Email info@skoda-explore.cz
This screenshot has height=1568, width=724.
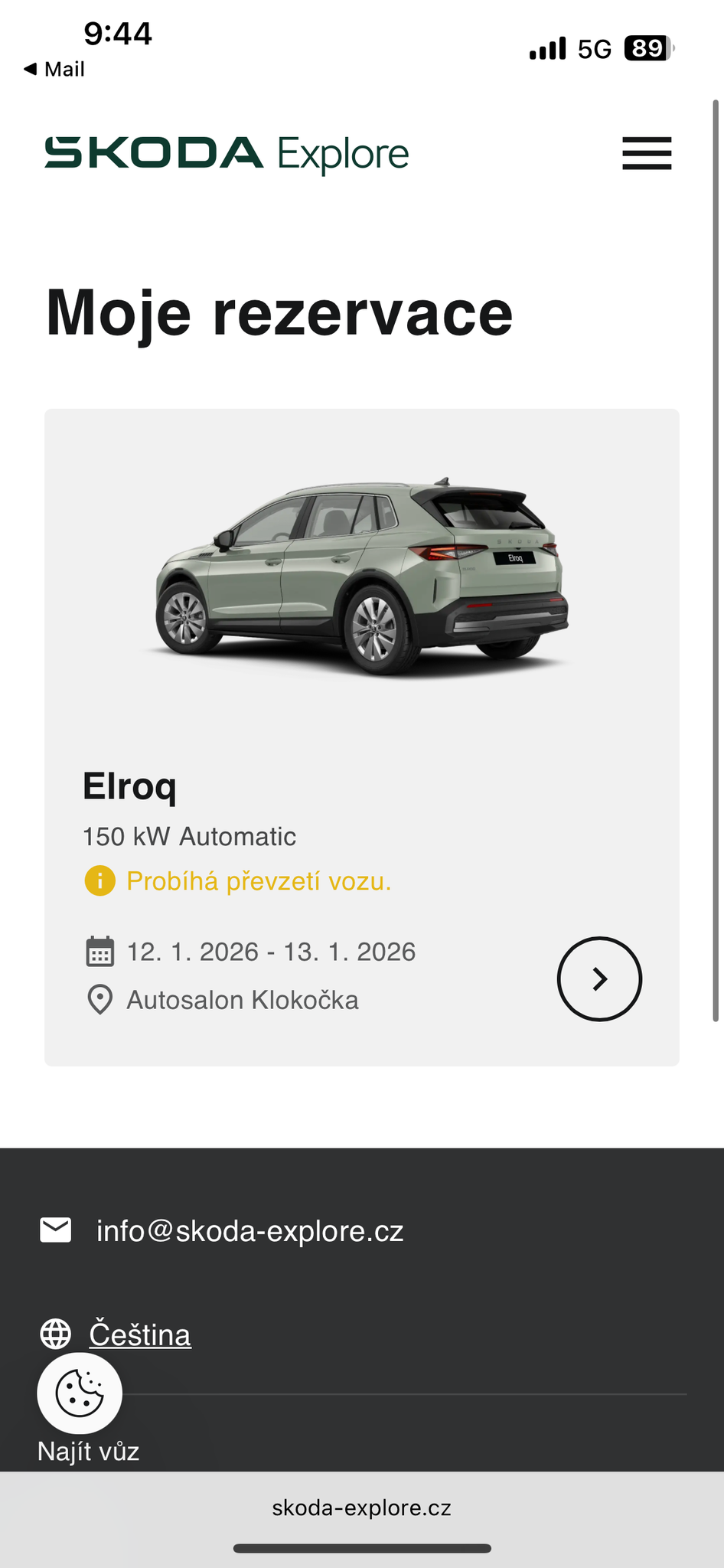pos(249,1231)
